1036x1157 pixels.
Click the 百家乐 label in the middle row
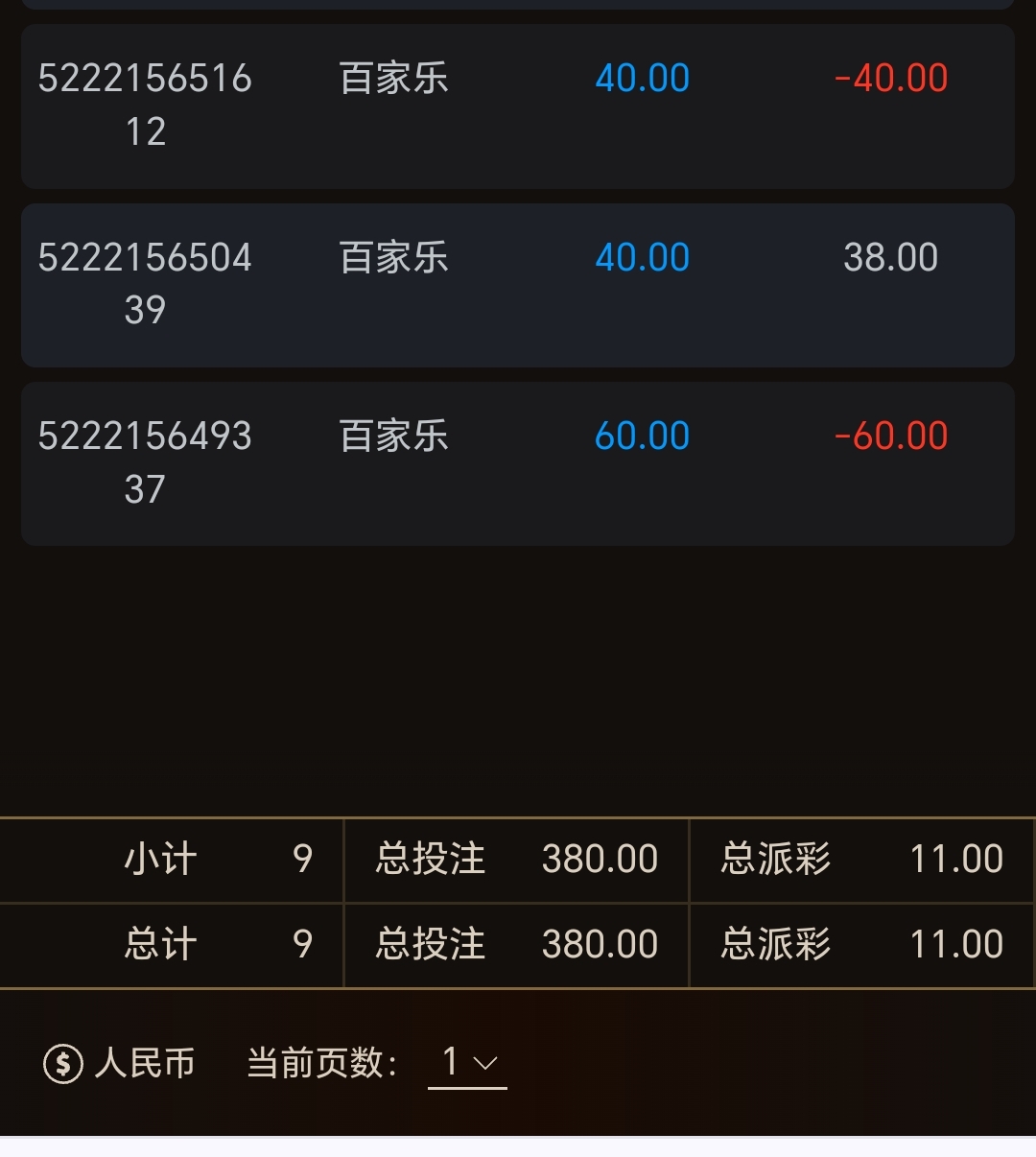coord(393,257)
